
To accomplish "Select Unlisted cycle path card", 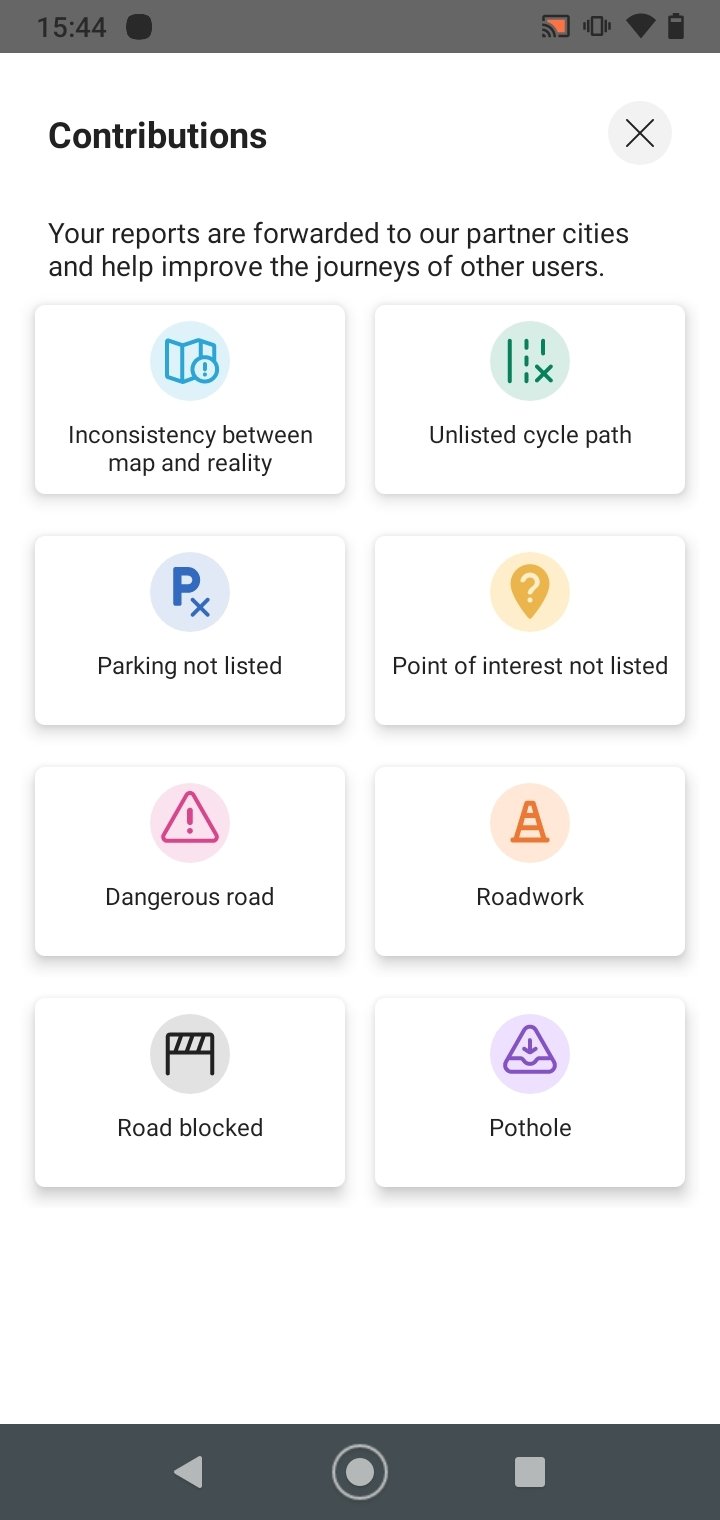I will 530,399.
